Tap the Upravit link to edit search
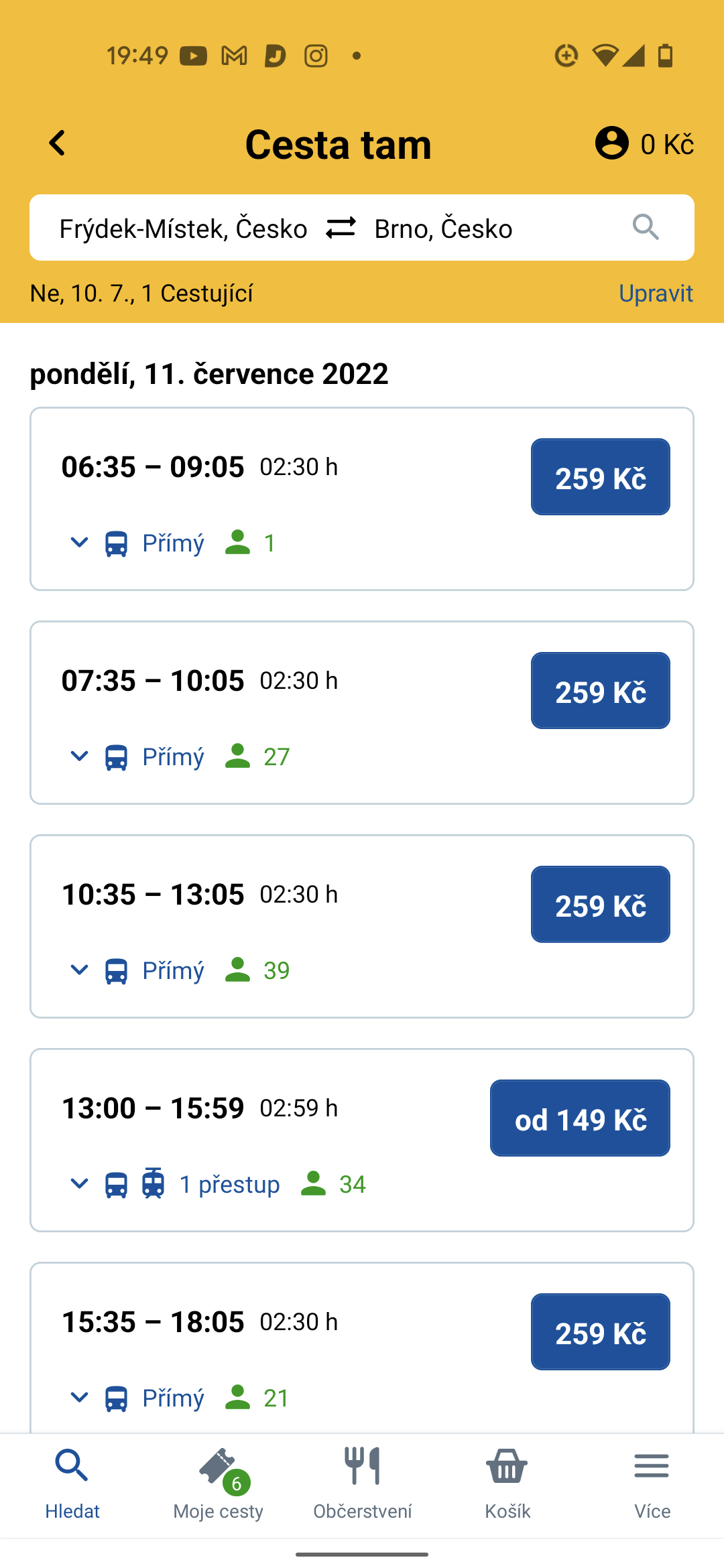 click(656, 293)
